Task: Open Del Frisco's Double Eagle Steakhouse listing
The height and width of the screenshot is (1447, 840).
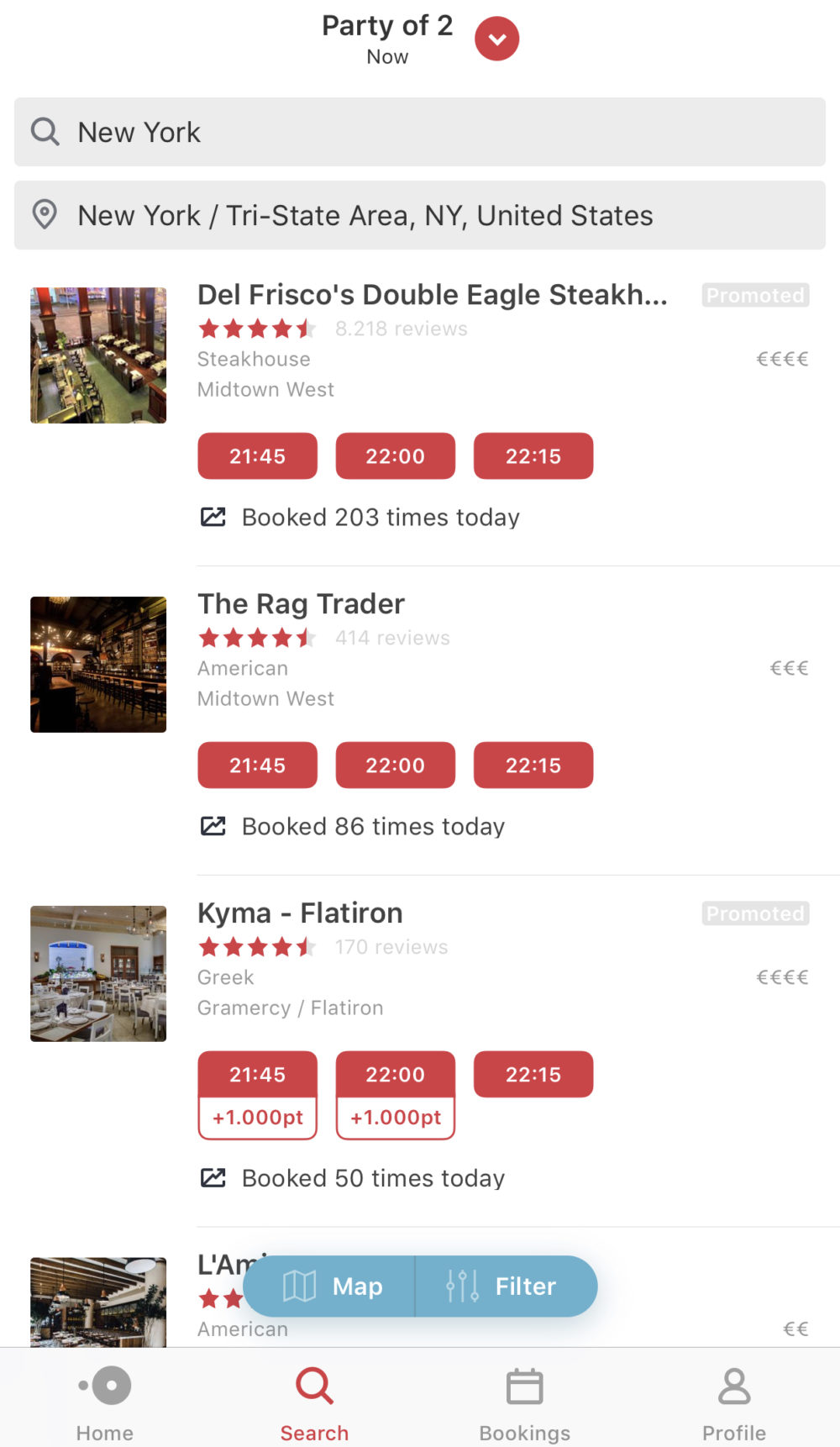Action: coord(432,295)
